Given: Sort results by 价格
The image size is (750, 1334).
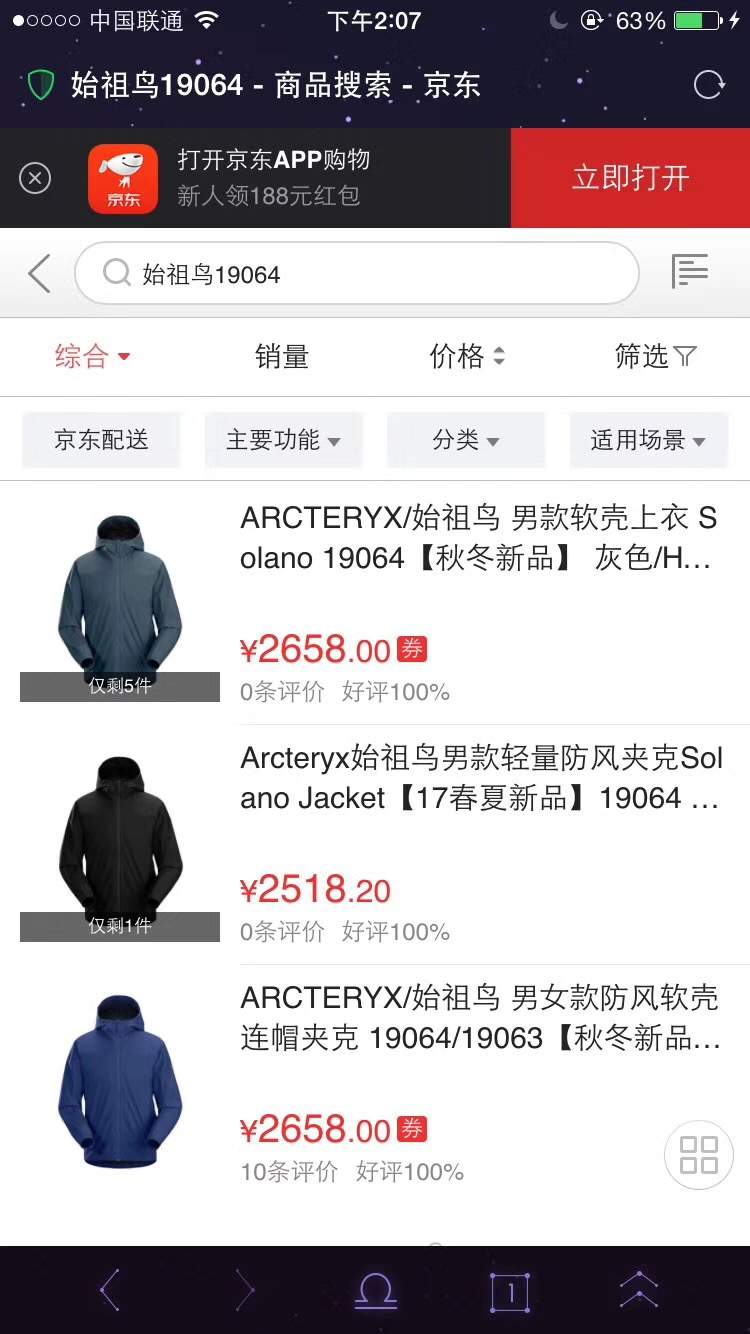Looking at the screenshot, I should coord(467,356).
